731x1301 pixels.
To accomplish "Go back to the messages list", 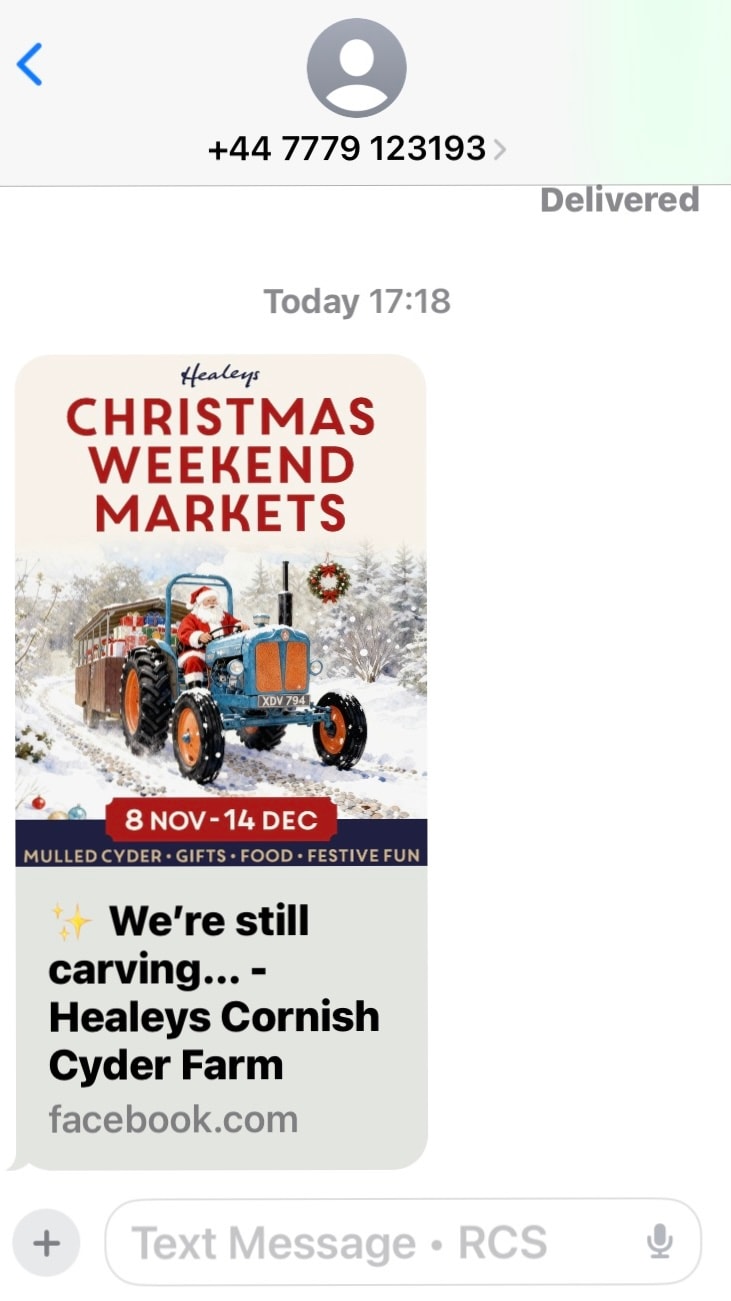I will pos(30,65).
